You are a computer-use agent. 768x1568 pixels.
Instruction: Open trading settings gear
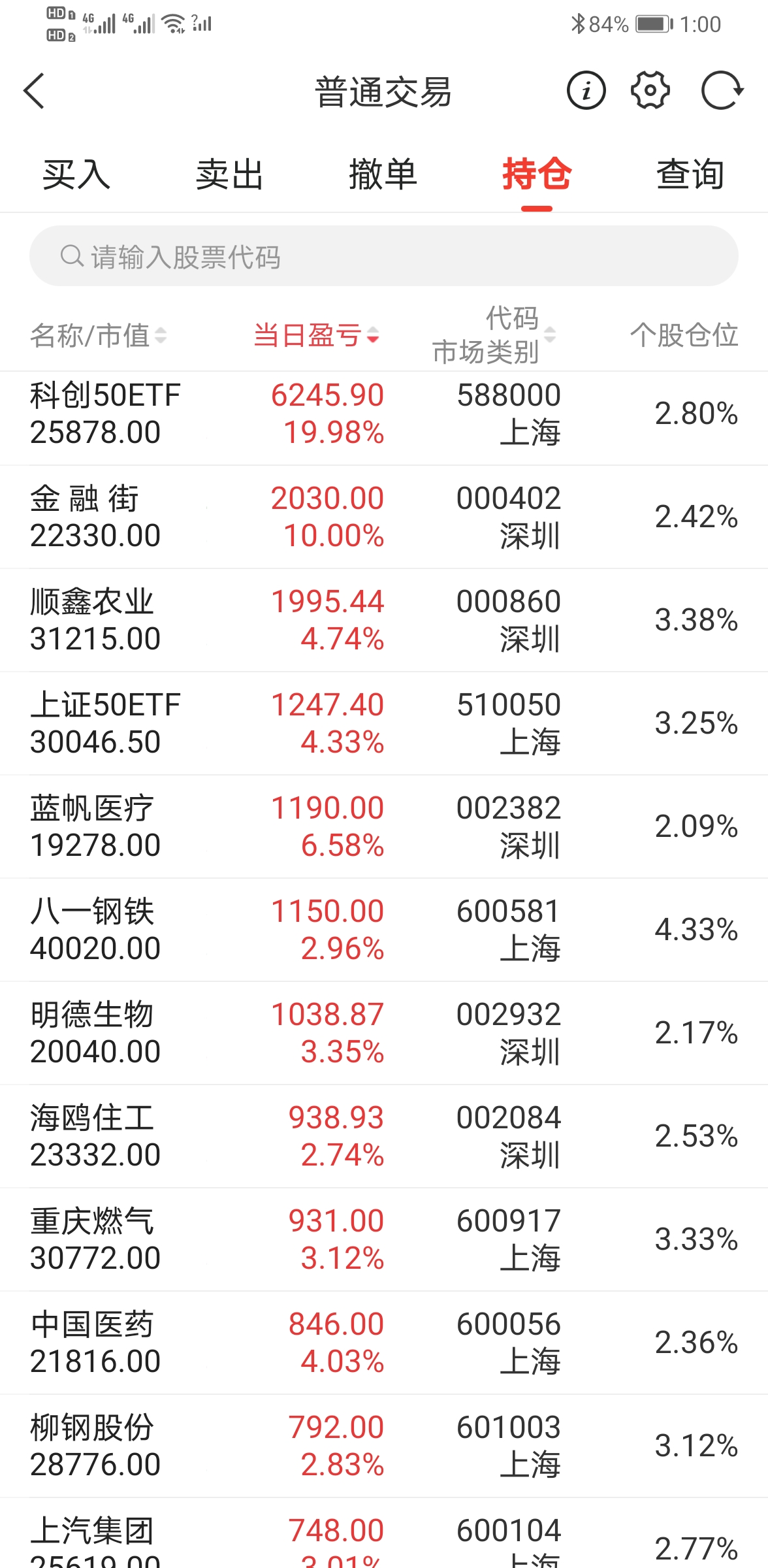(x=650, y=91)
